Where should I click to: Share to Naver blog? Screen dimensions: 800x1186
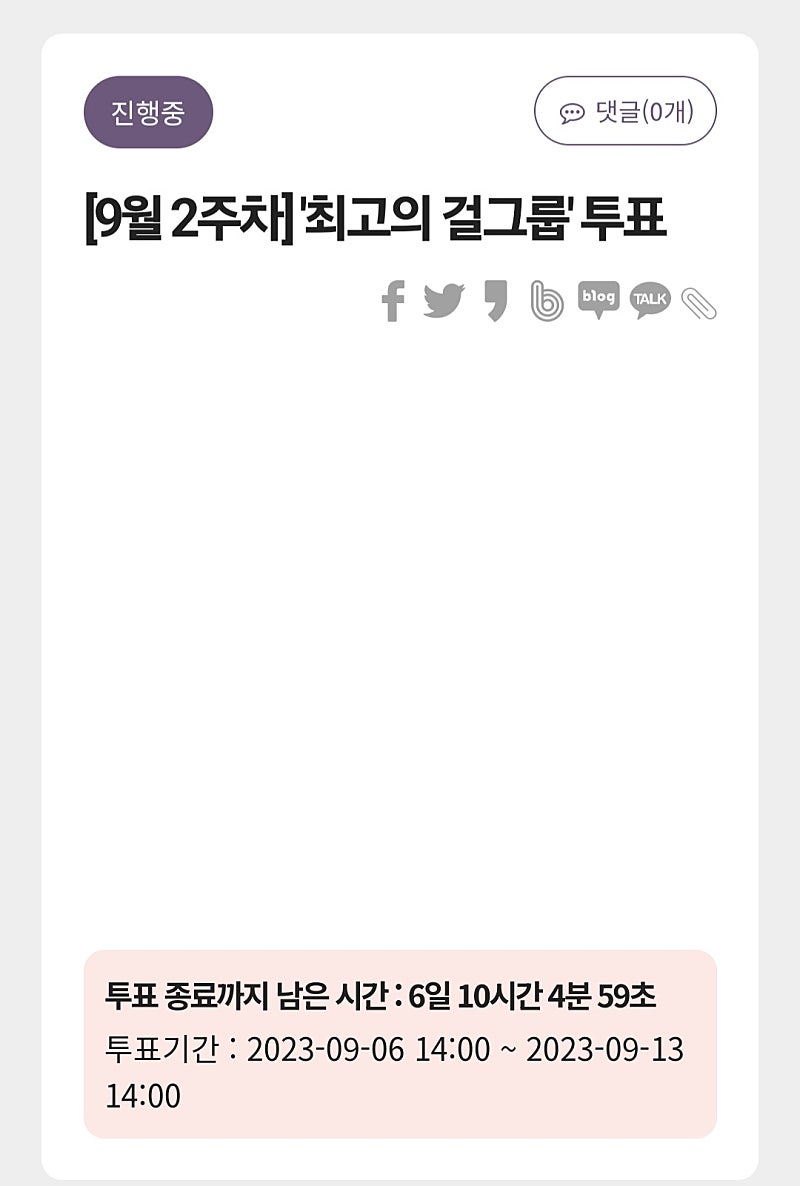(x=598, y=299)
